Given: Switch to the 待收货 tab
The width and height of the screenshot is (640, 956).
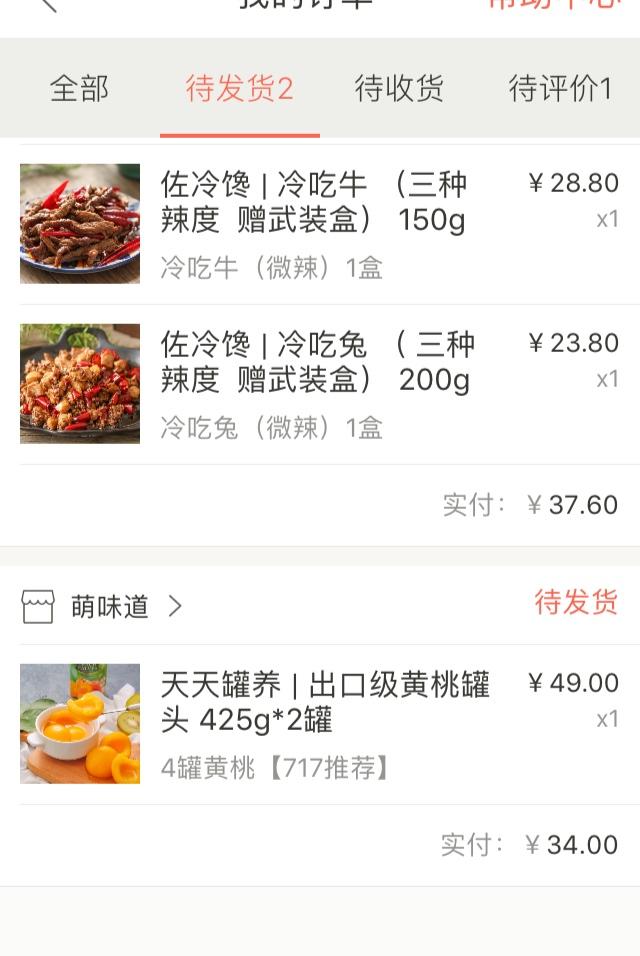Looking at the screenshot, I should pos(399,89).
